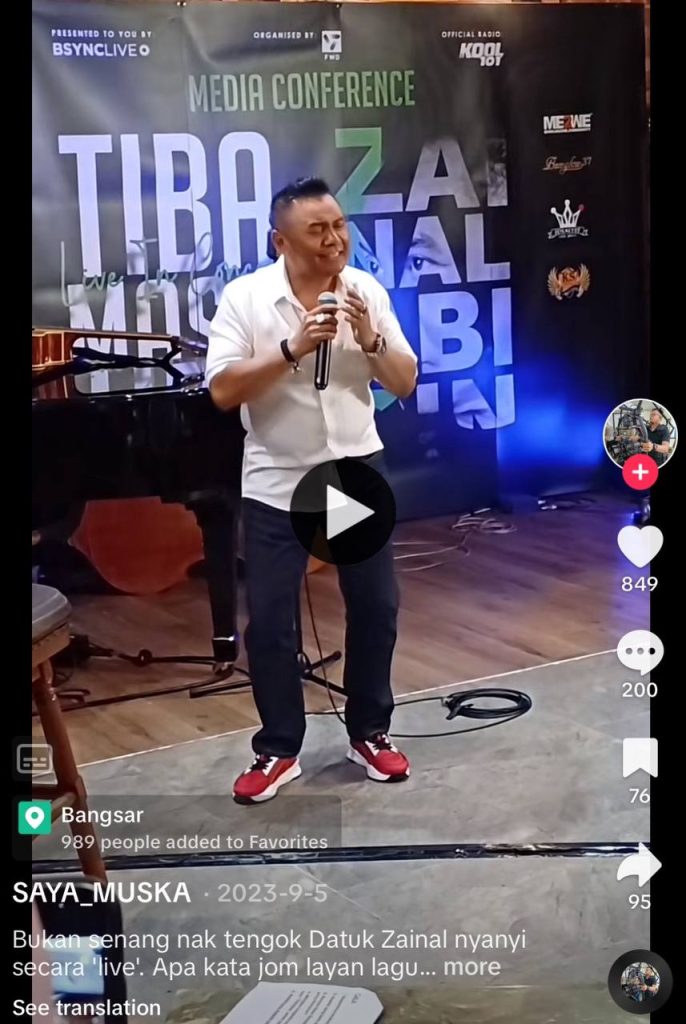Bookmark this video to Favorites
This screenshot has height=1024, width=686.
[x=640, y=758]
